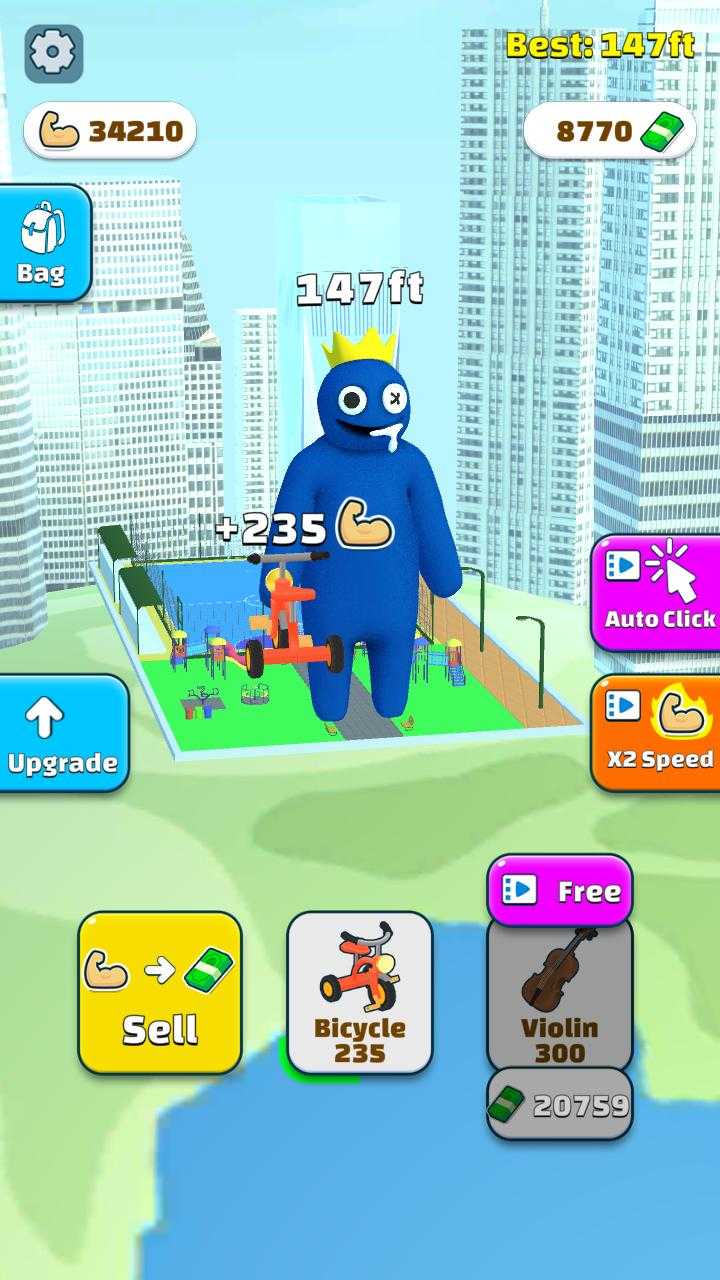This screenshot has width=720, height=1280.
Task: Open the settings gear
Action: [53, 53]
